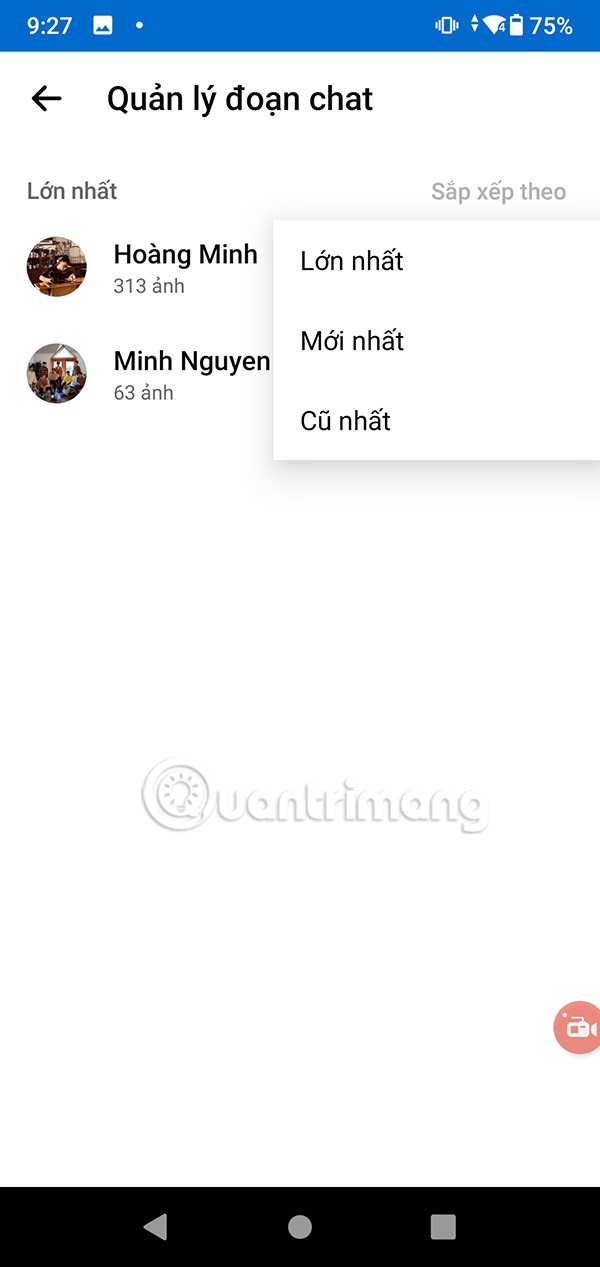
Task: Tap the system home button
Action: pyautogui.click(x=299, y=1227)
